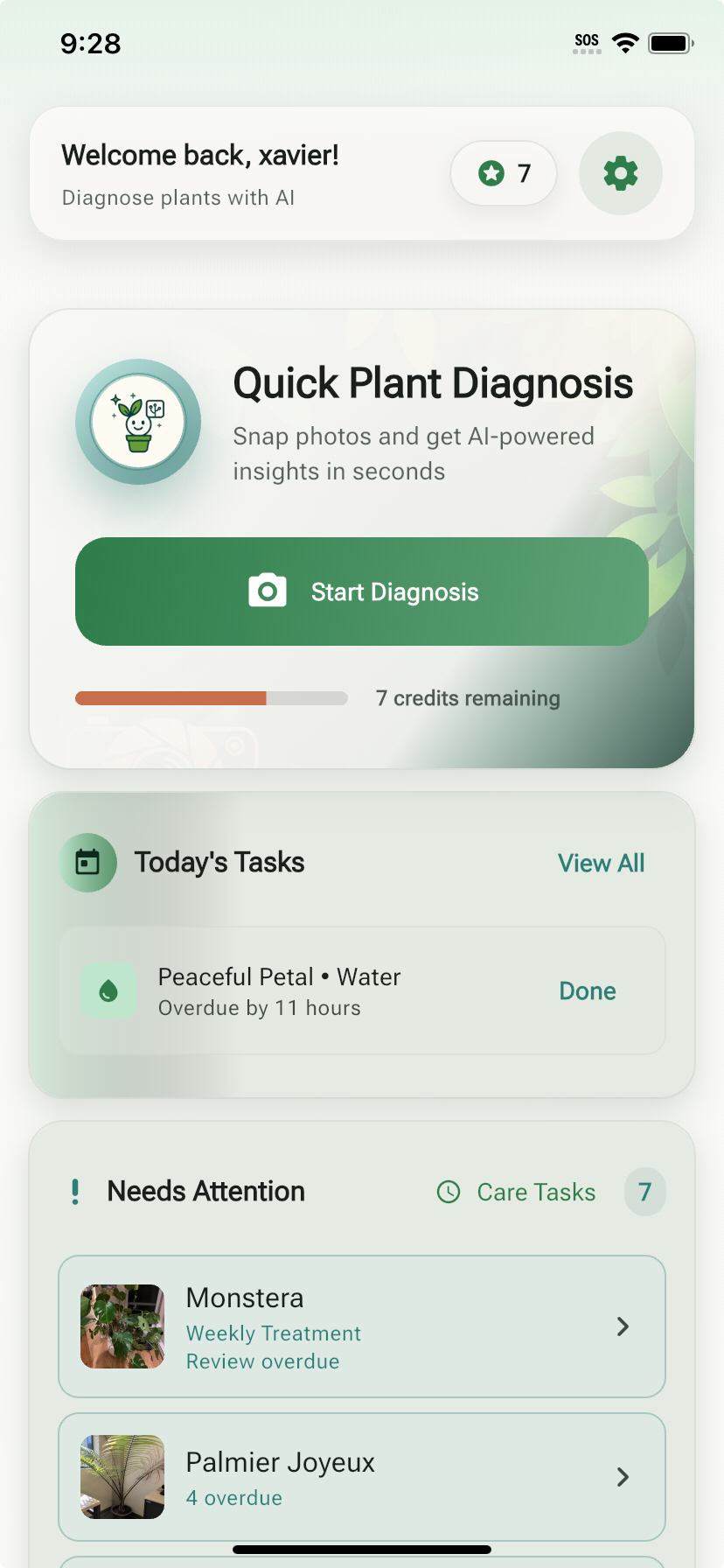Open View All tasks

(601, 862)
